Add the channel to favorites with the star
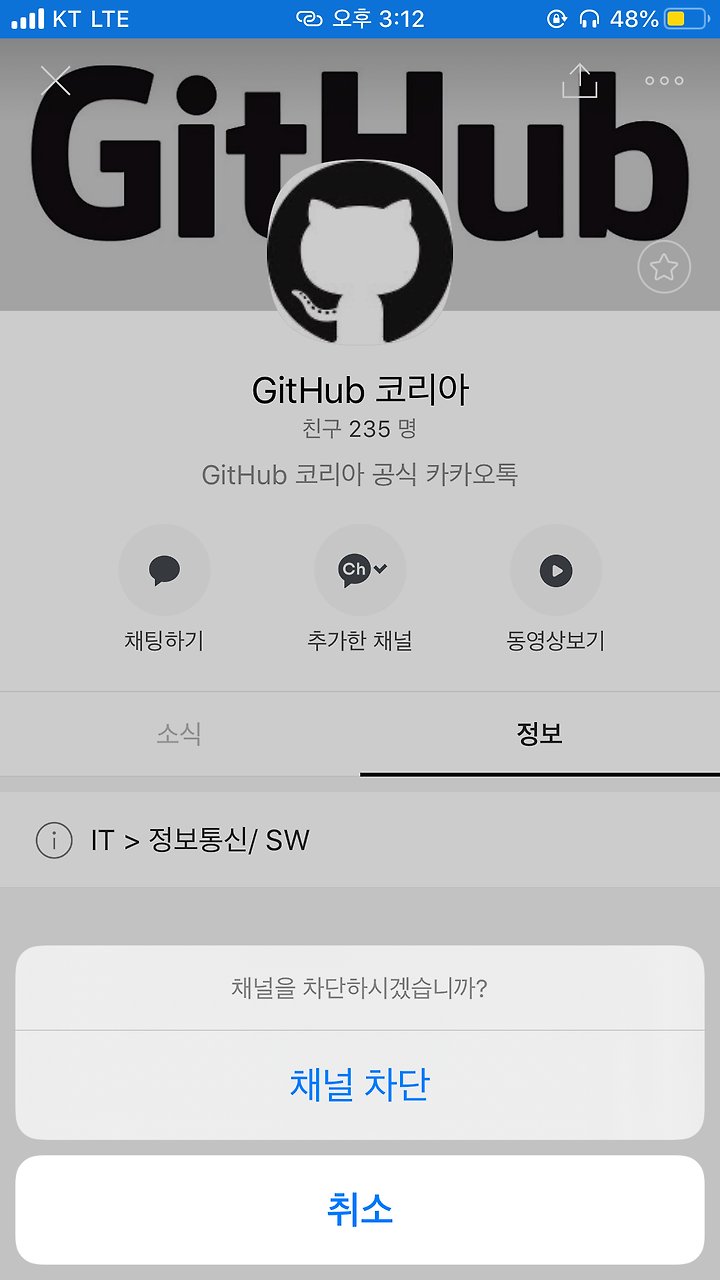The width and height of the screenshot is (720, 1280). tap(664, 267)
